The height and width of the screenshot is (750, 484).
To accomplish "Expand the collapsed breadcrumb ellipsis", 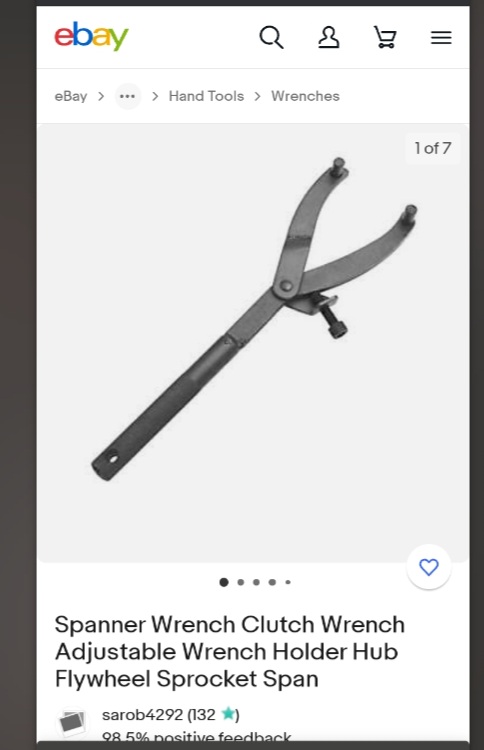I will coord(128,96).
